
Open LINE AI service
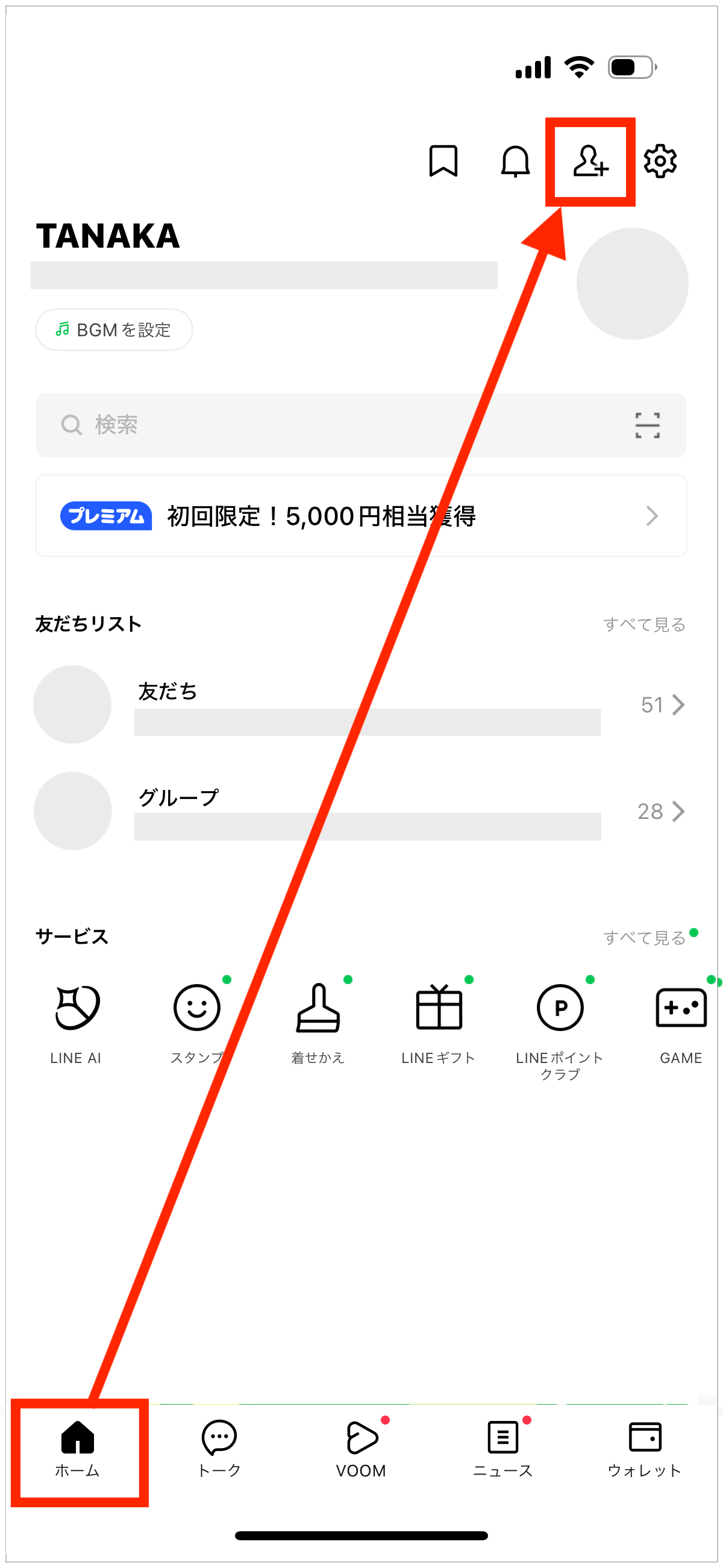click(76, 1020)
